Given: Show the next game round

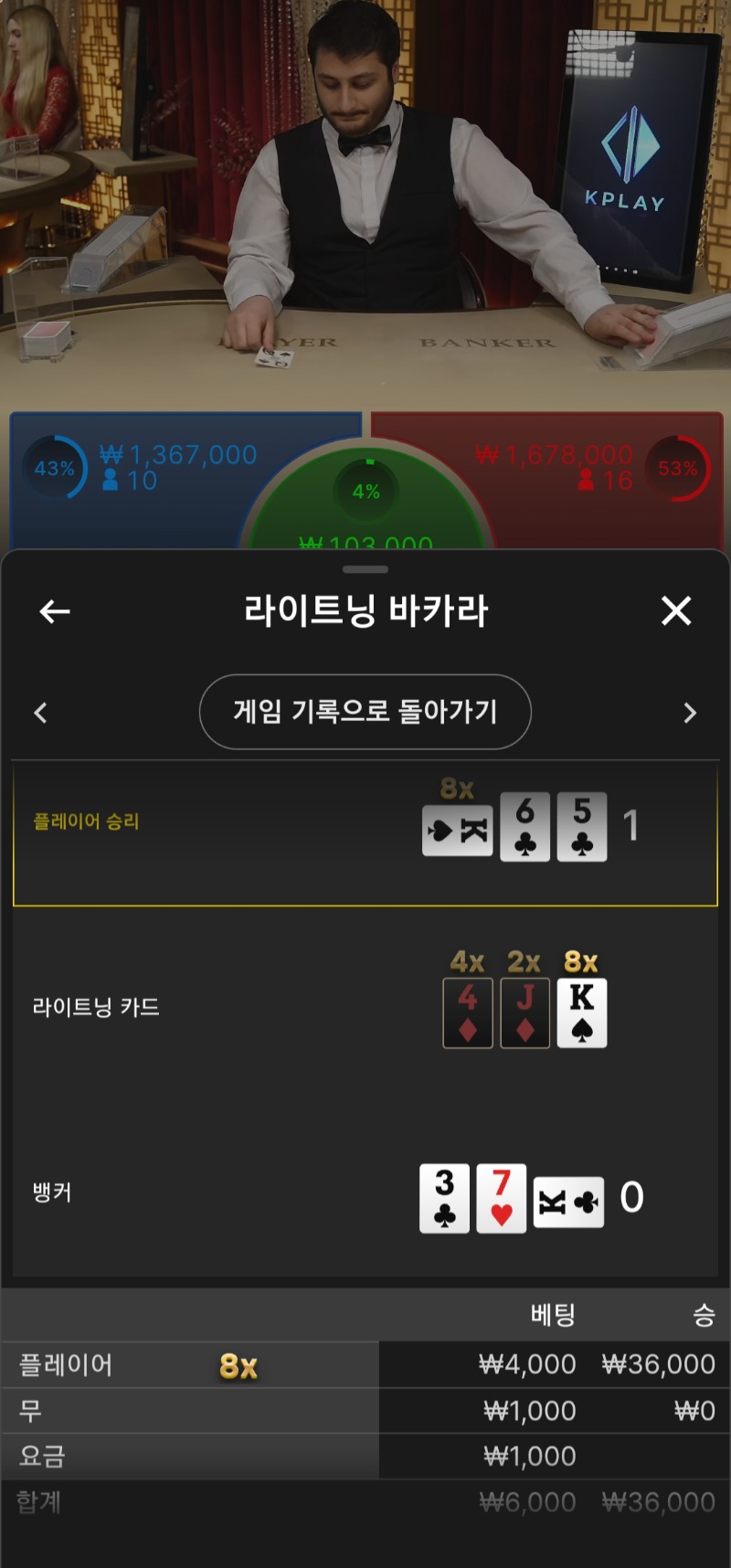Looking at the screenshot, I should click(690, 713).
